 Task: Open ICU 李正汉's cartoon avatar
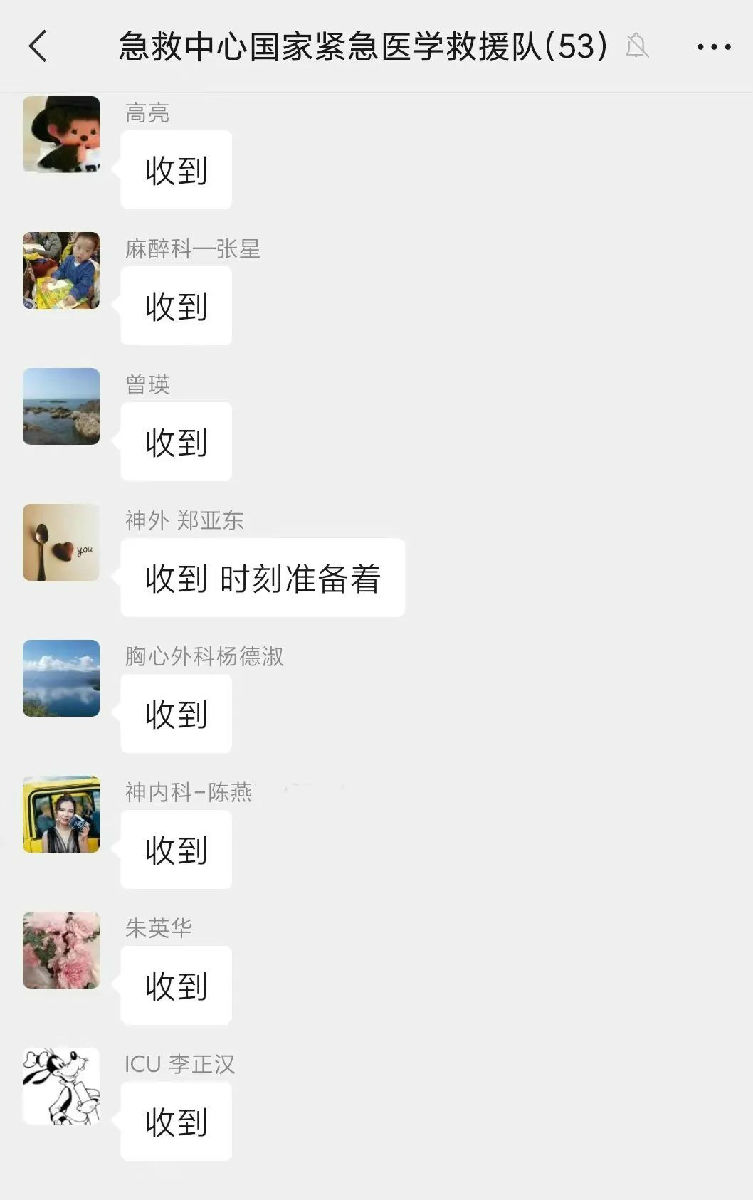[x=61, y=1086]
